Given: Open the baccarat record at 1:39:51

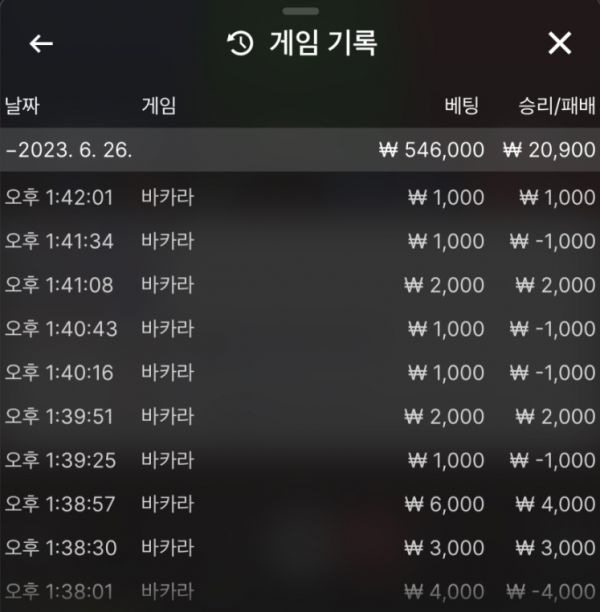Looking at the screenshot, I should point(300,416).
